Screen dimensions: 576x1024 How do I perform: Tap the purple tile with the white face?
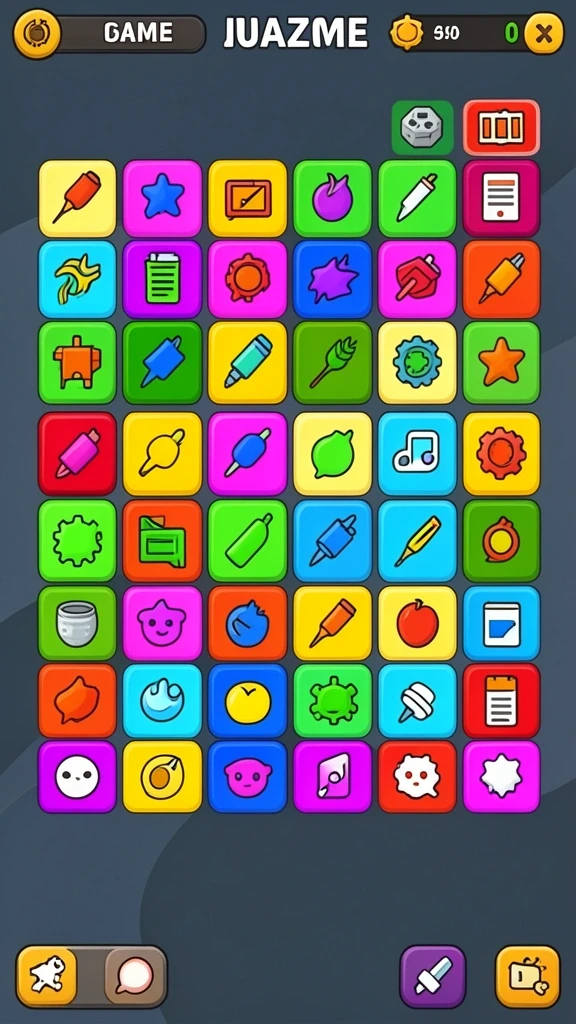77,776
